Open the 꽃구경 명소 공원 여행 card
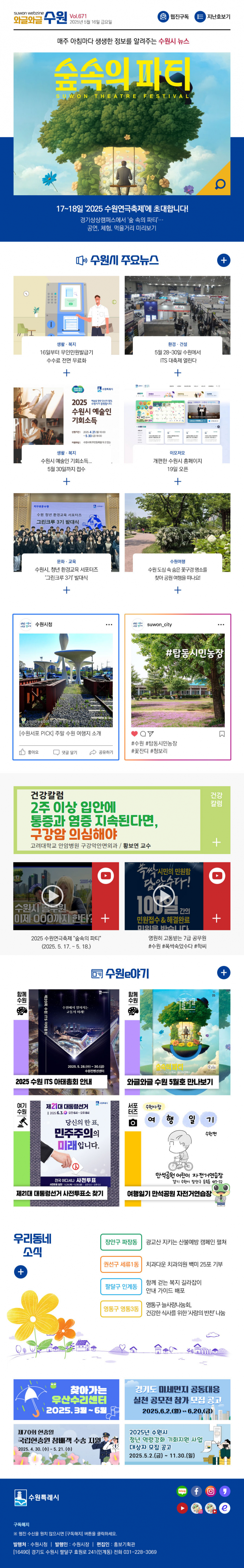Screen dimensions: 244x1568 [x=177, y=538]
